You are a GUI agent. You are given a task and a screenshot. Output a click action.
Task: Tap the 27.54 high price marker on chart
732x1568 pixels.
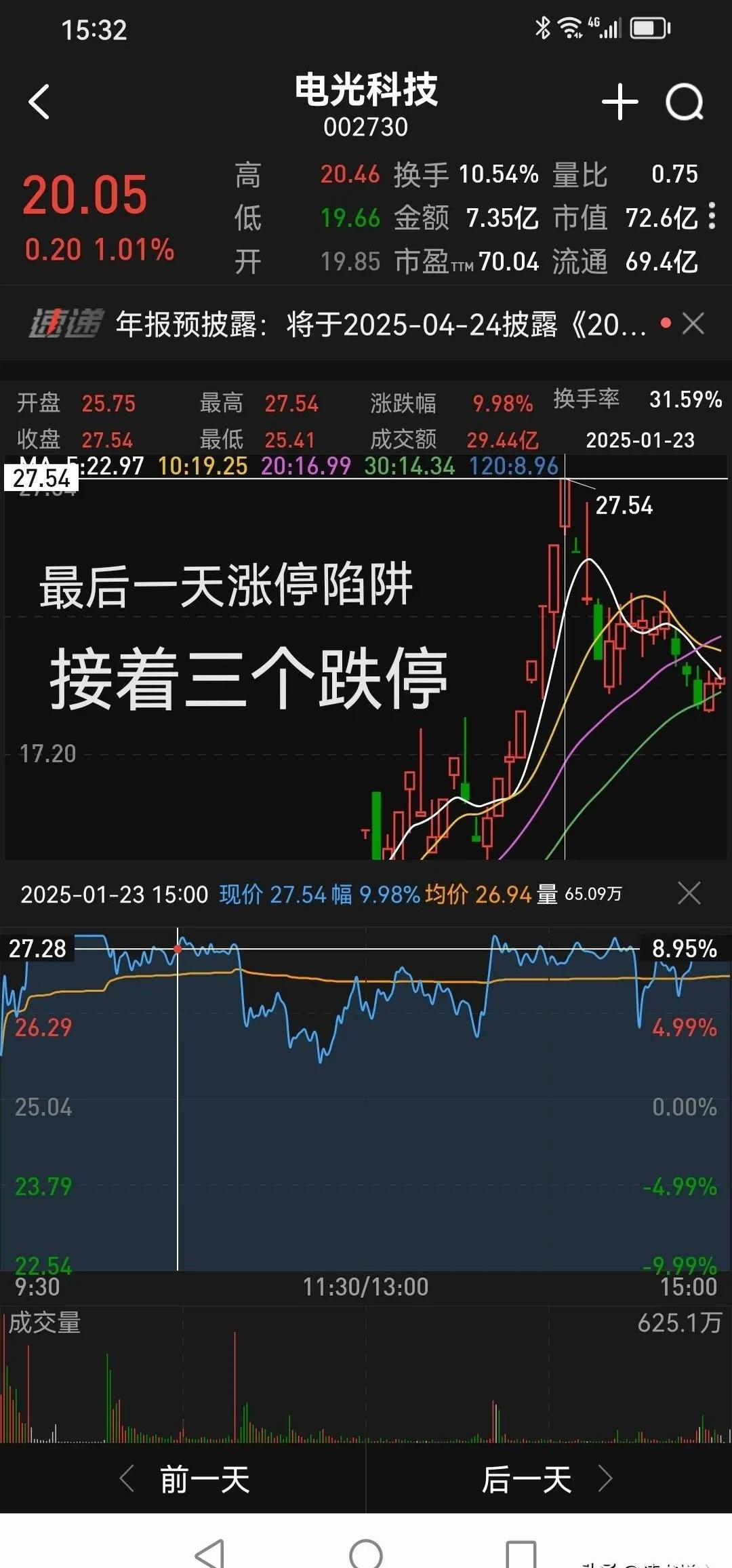pyautogui.click(x=624, y=506)
